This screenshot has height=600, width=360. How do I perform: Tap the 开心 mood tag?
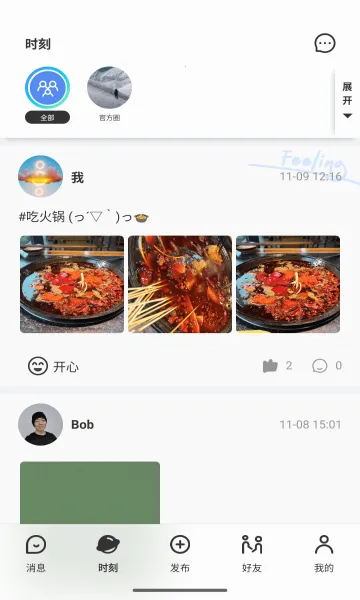point(54,366)
